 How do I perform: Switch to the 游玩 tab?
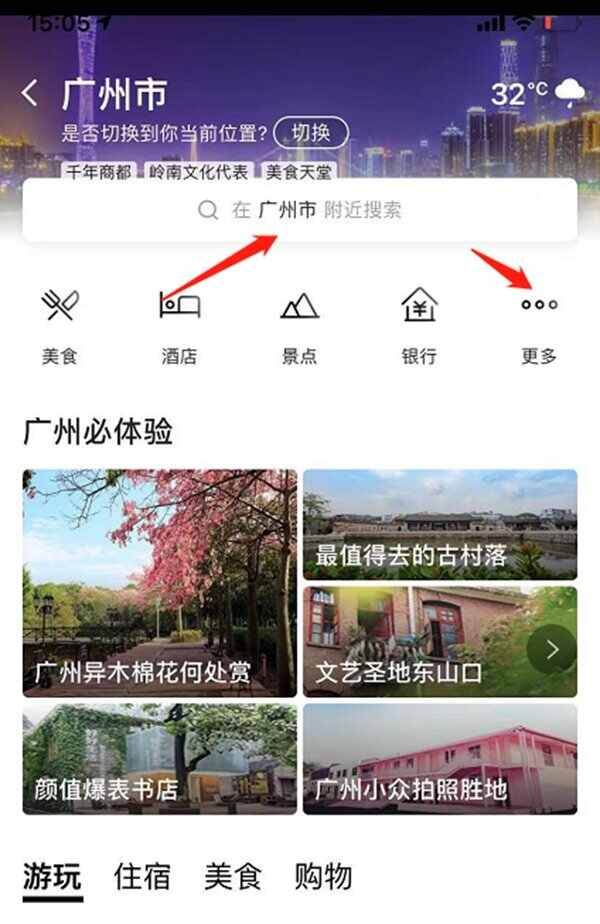point(52,877)
